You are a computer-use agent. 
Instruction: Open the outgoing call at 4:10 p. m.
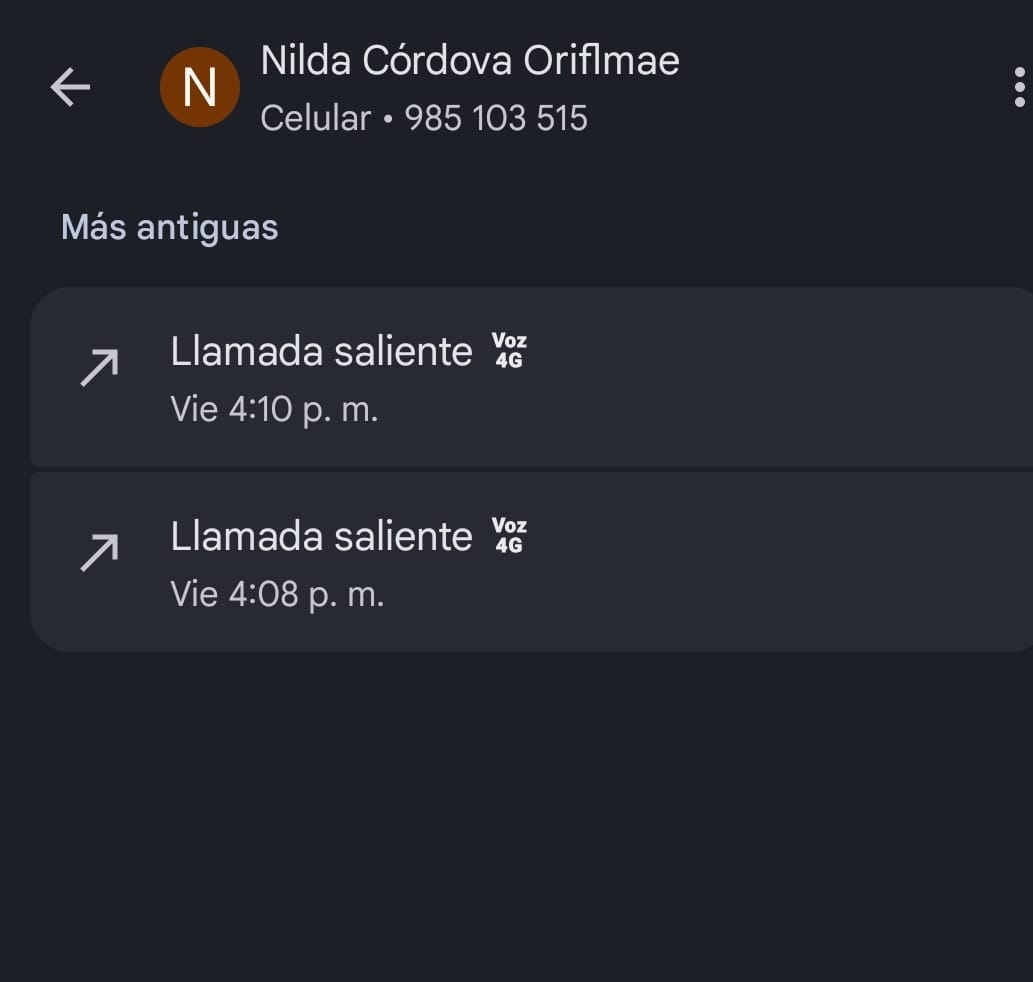point(530,378)
